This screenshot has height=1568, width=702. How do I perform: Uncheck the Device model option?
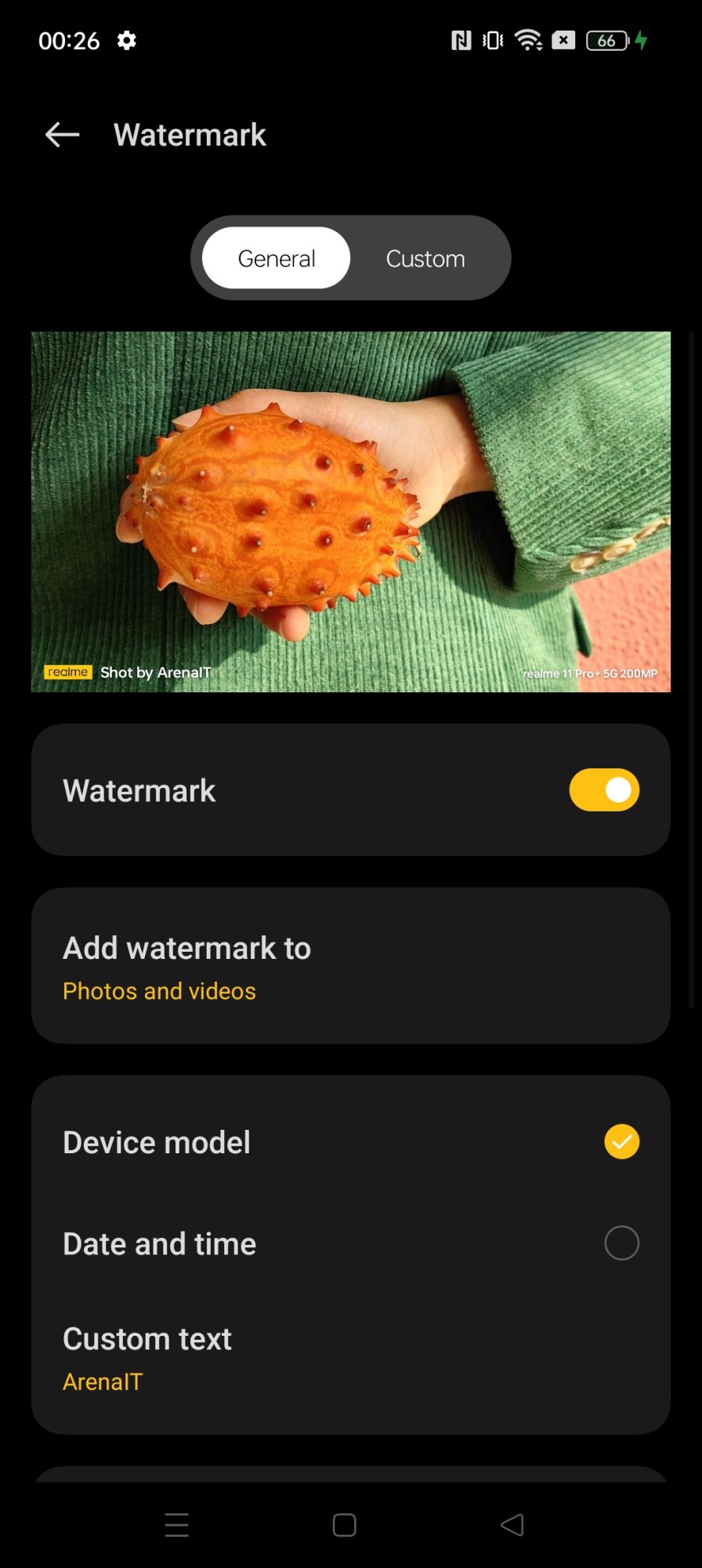coord(621,1142)
